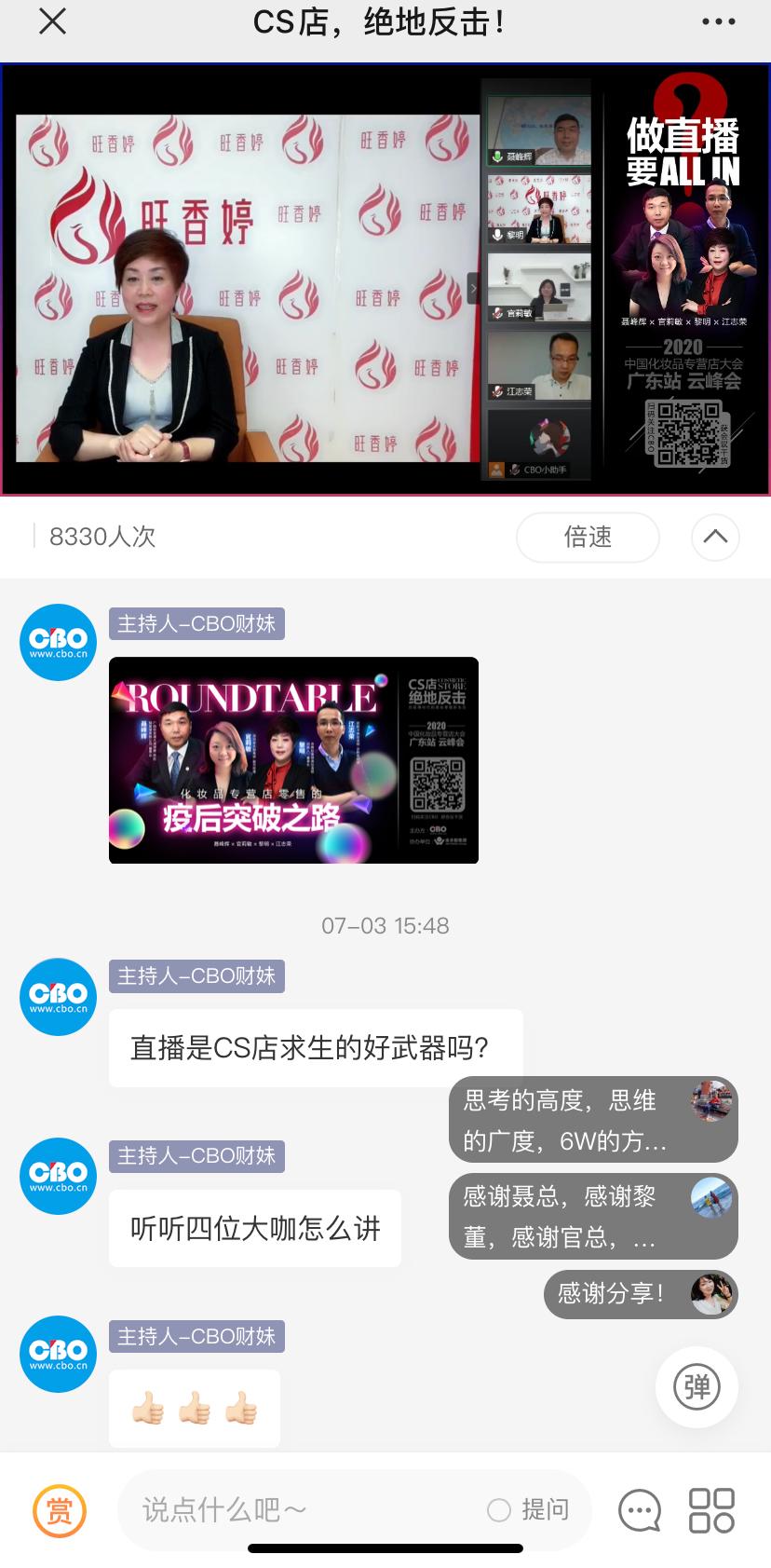
Task: Tap the CBO avatar next to 主持人-CBO财妹
Action: tap(58, 642)
